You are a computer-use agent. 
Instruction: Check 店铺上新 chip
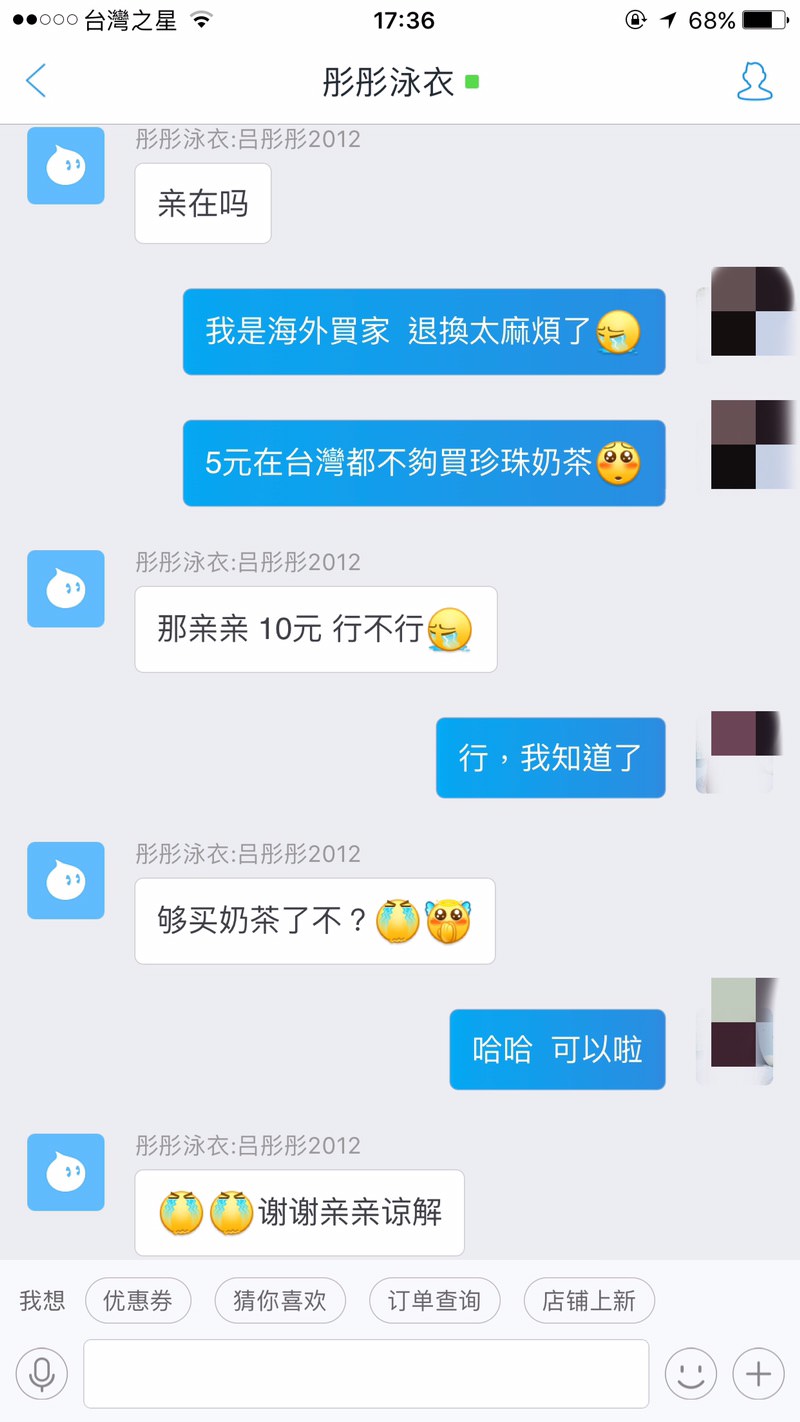coord(589,1301)
